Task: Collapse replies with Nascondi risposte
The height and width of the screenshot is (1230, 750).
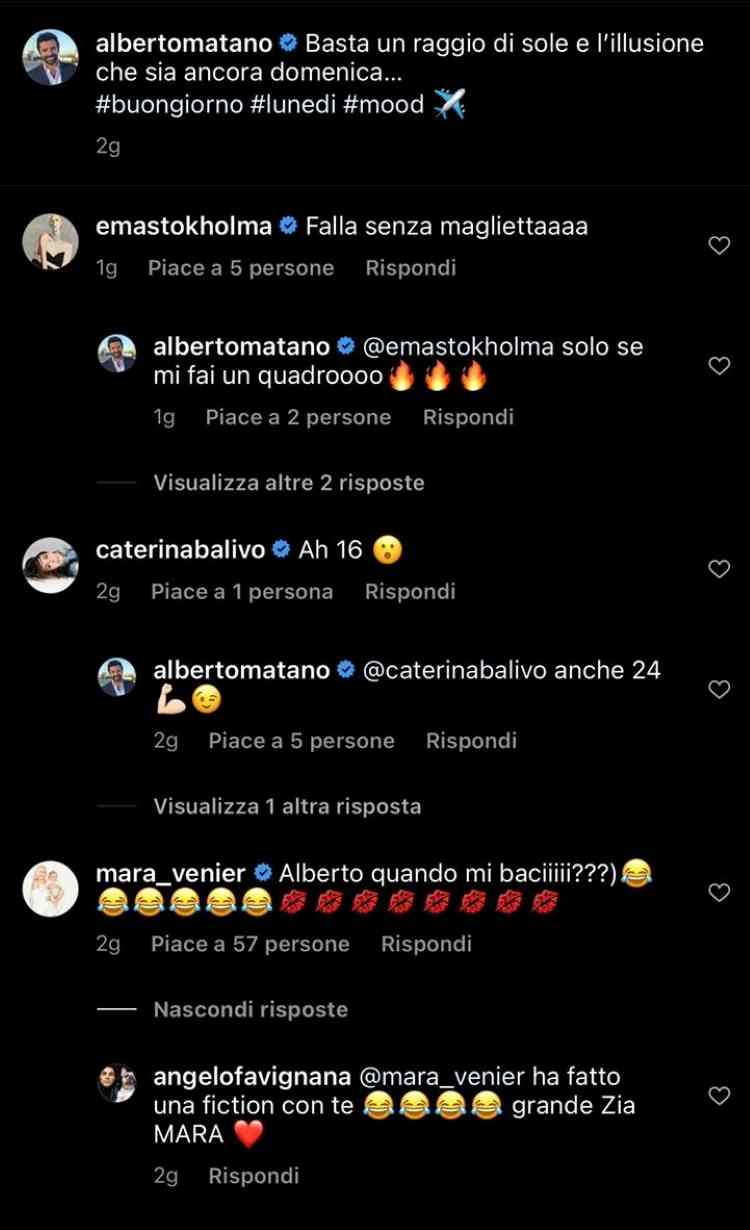Action: pyautogui.click(x=250, y=1010)
